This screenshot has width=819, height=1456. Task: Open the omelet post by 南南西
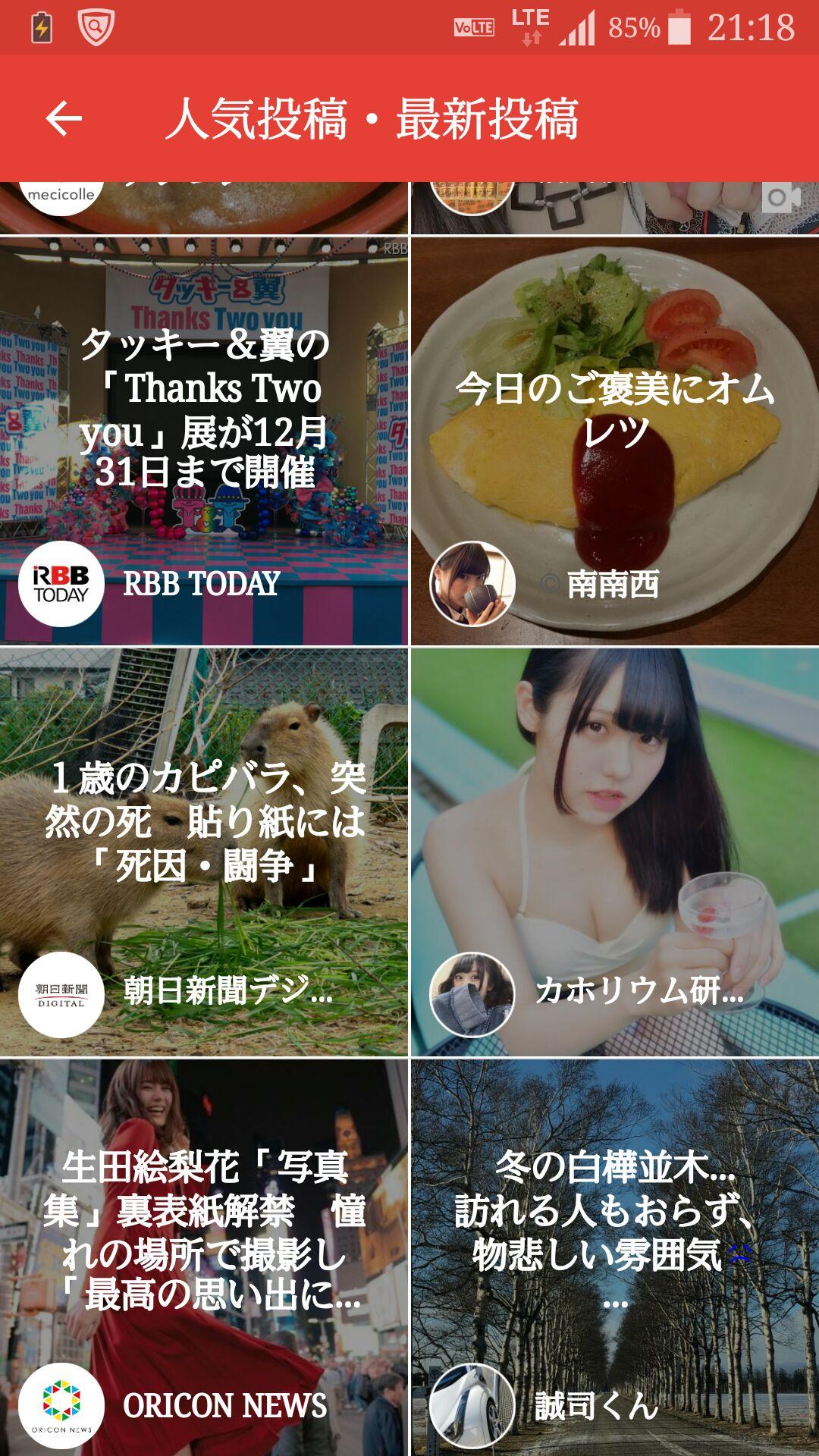click(615, 440)
